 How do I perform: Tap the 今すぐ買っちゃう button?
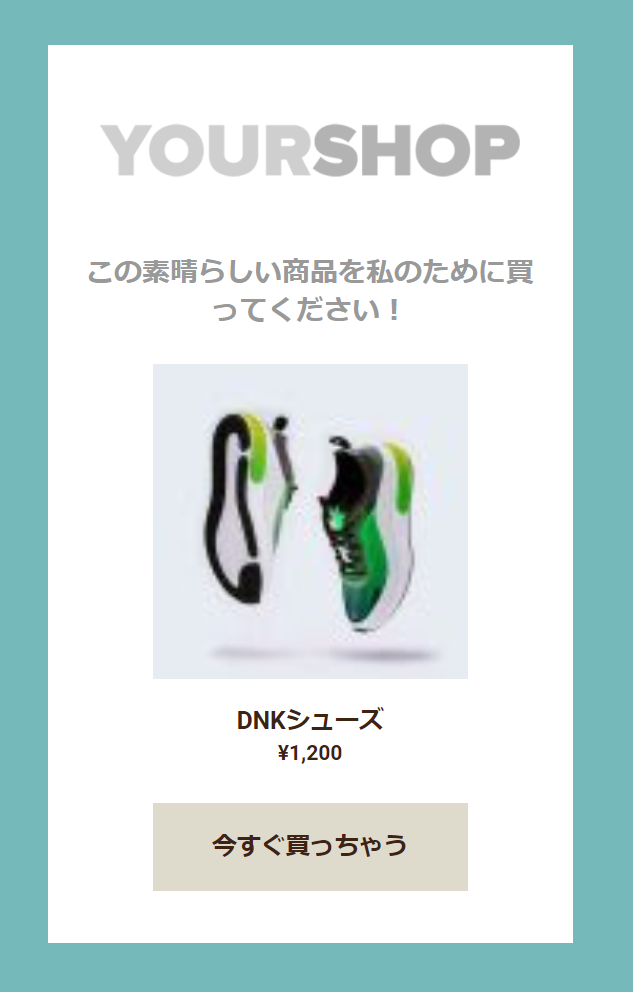[310, 846]
